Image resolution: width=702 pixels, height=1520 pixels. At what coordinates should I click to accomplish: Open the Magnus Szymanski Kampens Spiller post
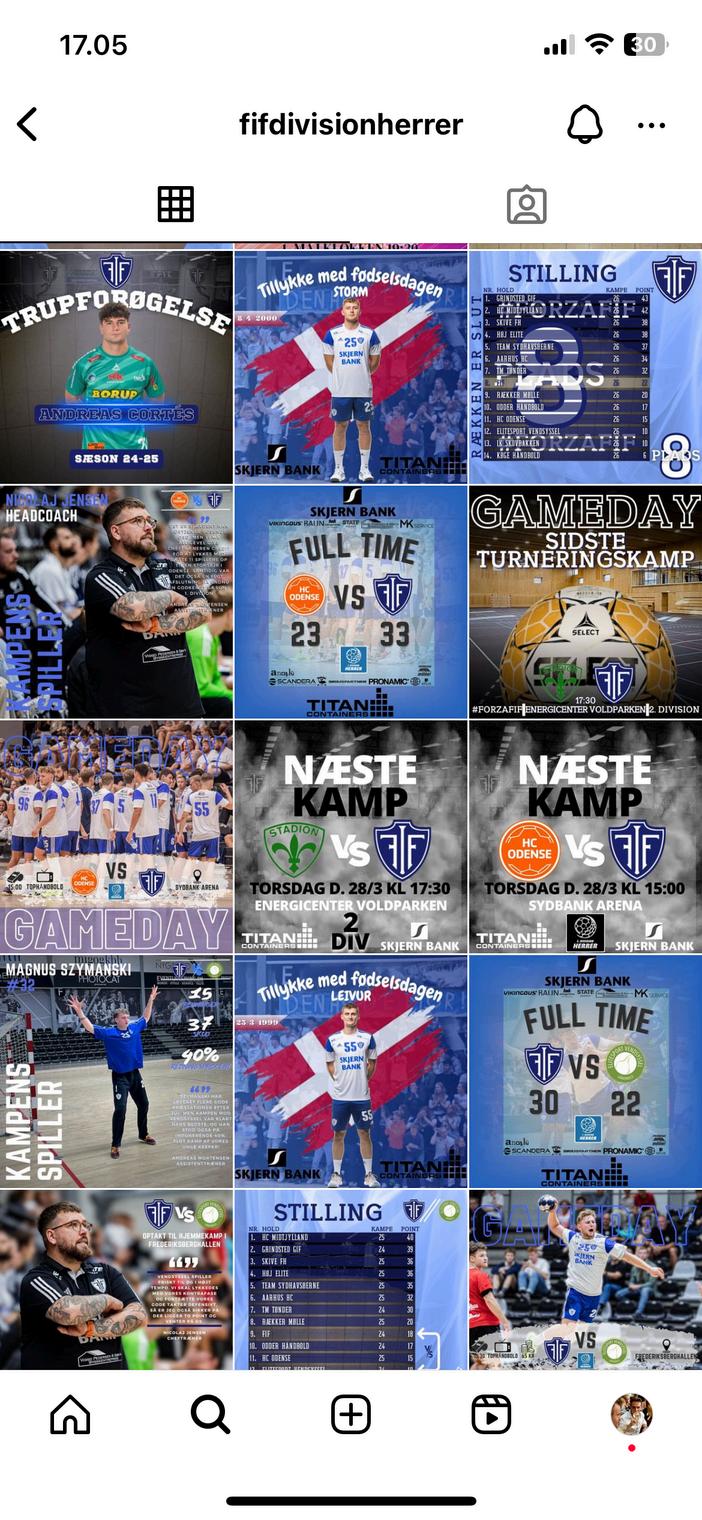pyautogui.click(x=116, y=1071)
